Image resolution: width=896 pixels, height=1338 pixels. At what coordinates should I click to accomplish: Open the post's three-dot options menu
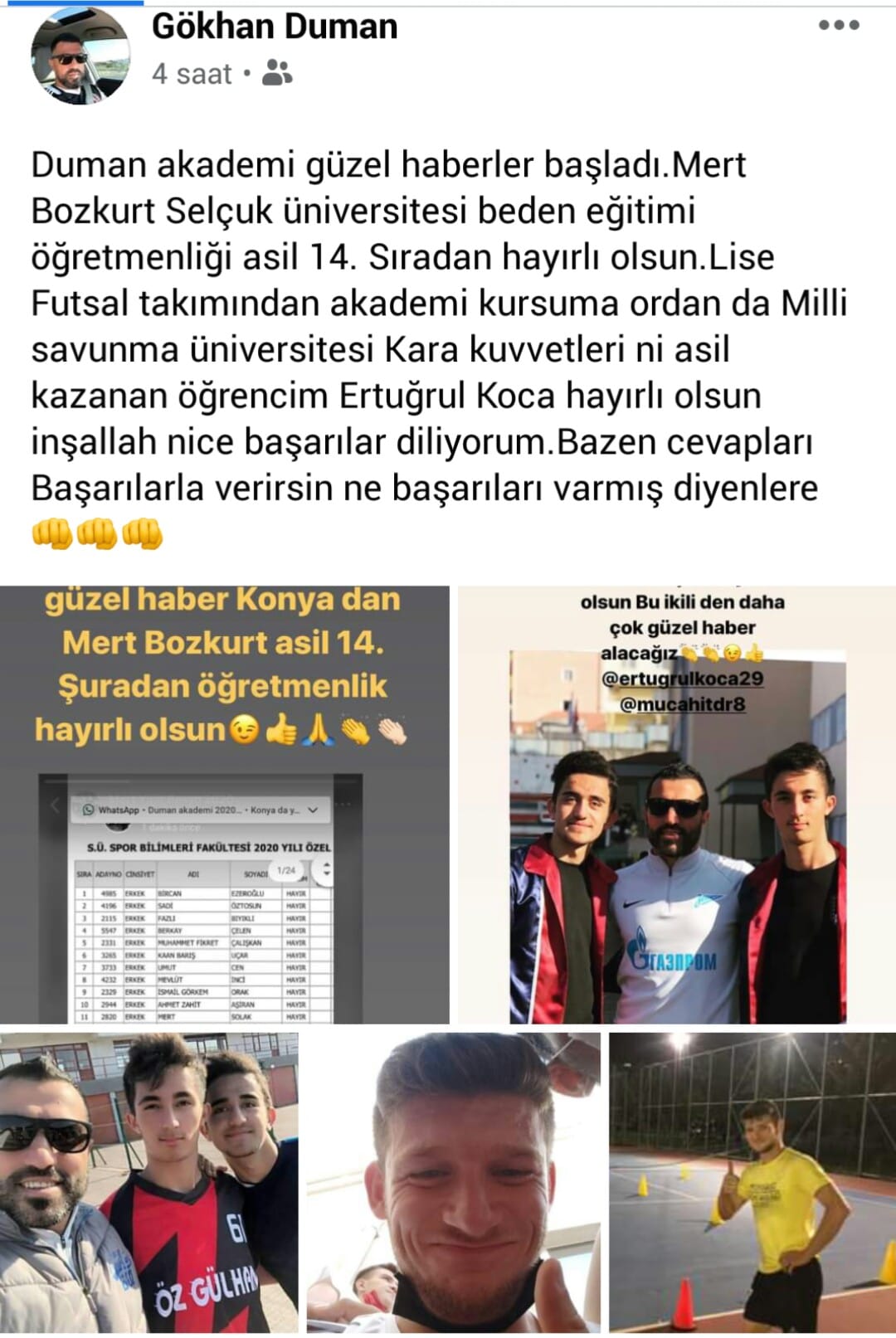pyautogui.click(x=839, y=25)
